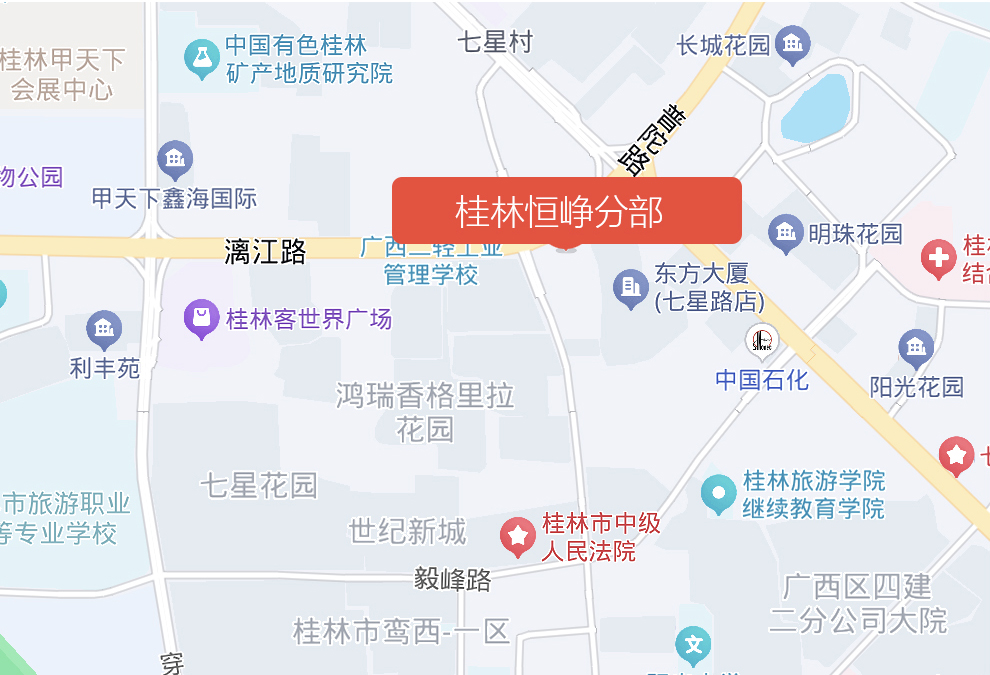The height and width of the screenshot is (675, 990).
Task: Tap the 甲天下鑫海国际 marker
Action: click(175, 159)
